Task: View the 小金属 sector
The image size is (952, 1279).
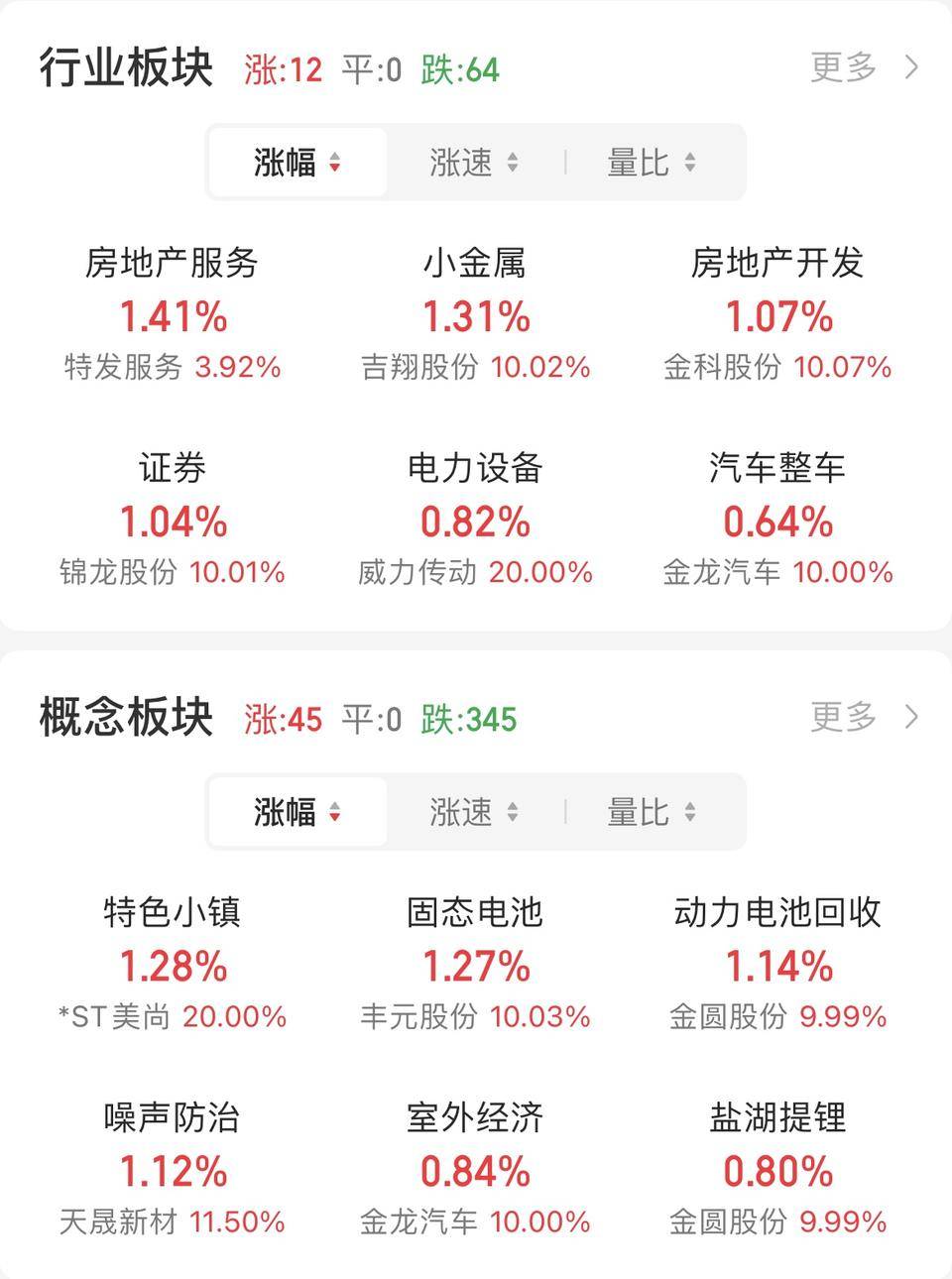Action: tap(476, 315)
